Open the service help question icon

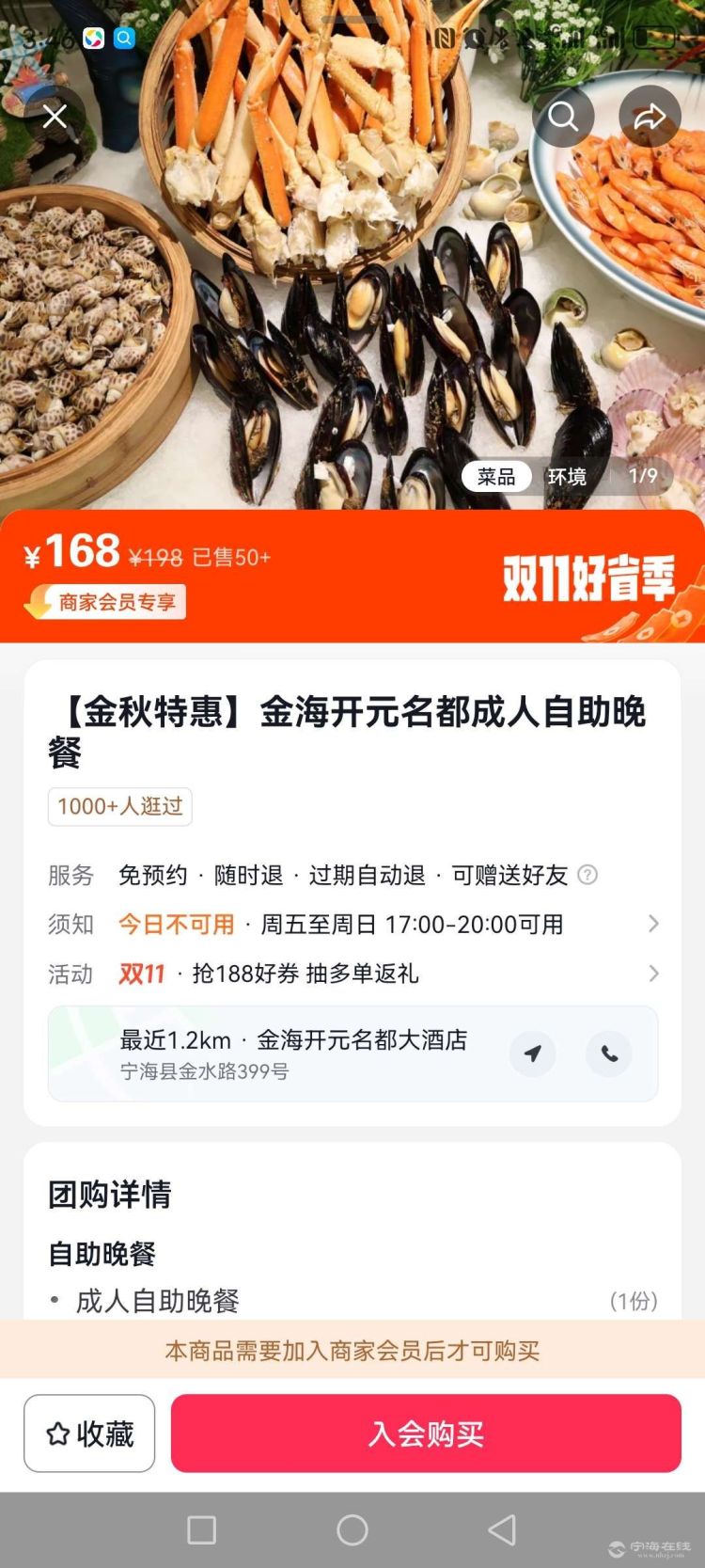pyautogui.click(x=587, y=875)
